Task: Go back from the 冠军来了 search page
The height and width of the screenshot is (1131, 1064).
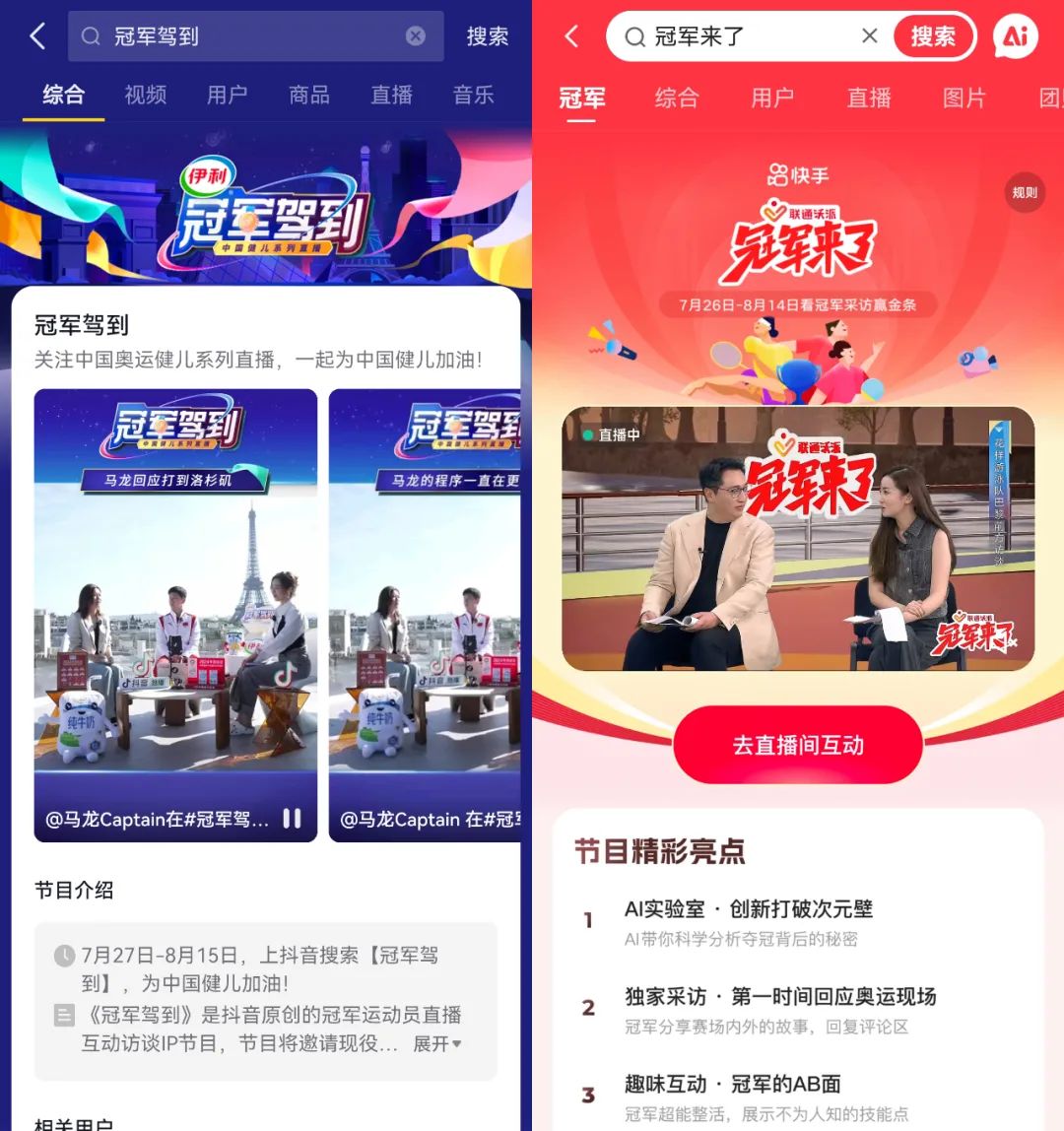Action: coord(571,36)
